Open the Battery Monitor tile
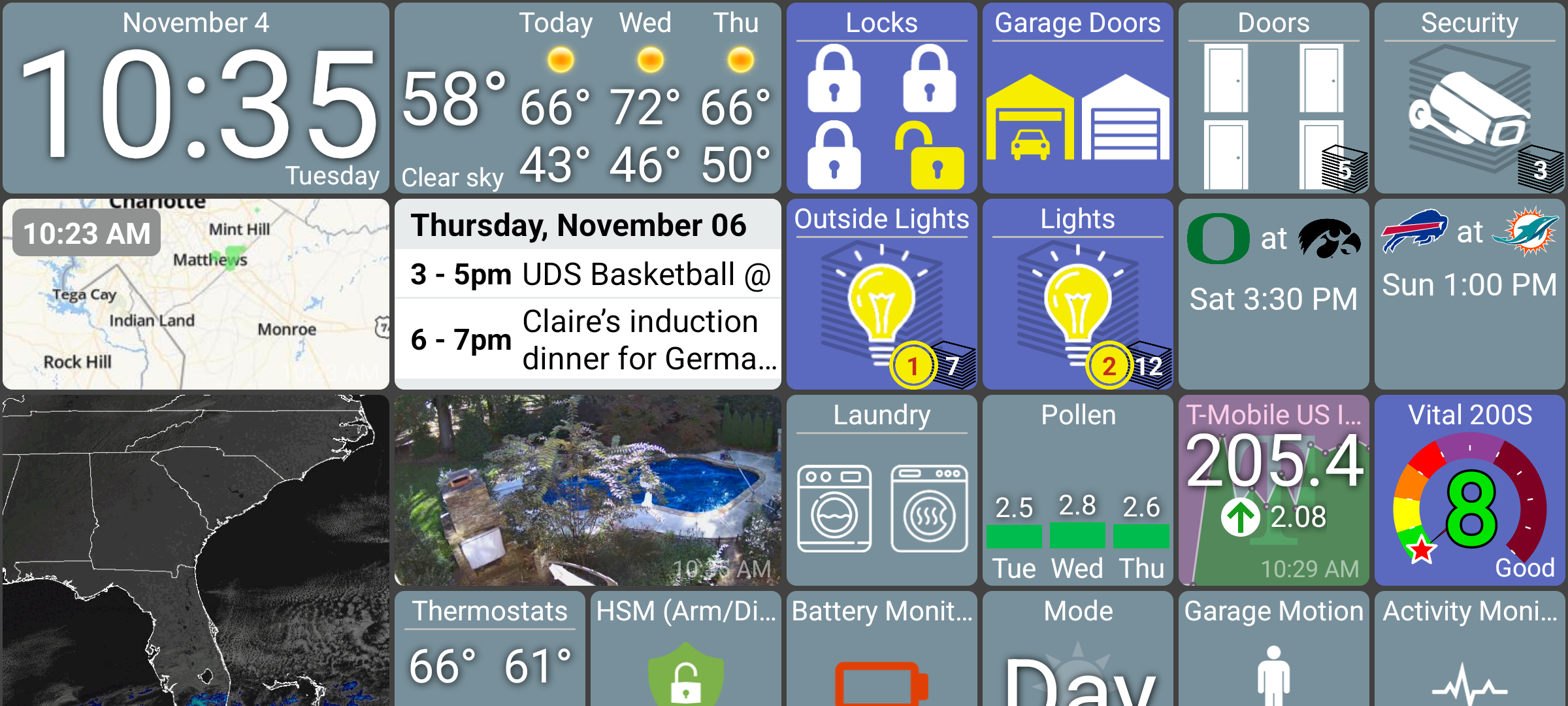 pyautogui.click(x=881, y=648)
